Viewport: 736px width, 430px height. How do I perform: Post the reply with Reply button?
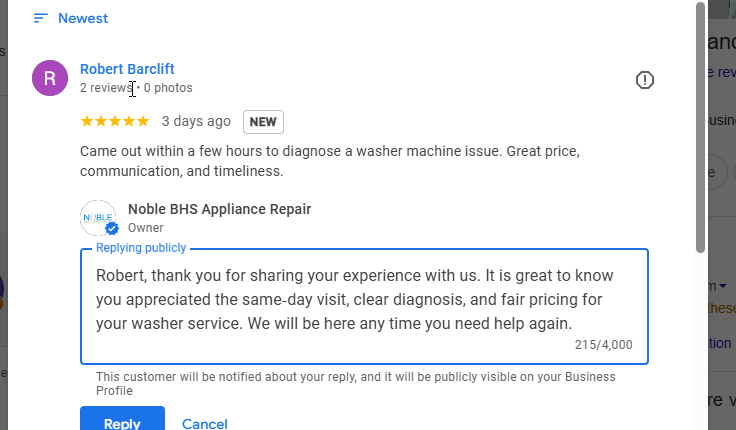click(x=122, y=422)
